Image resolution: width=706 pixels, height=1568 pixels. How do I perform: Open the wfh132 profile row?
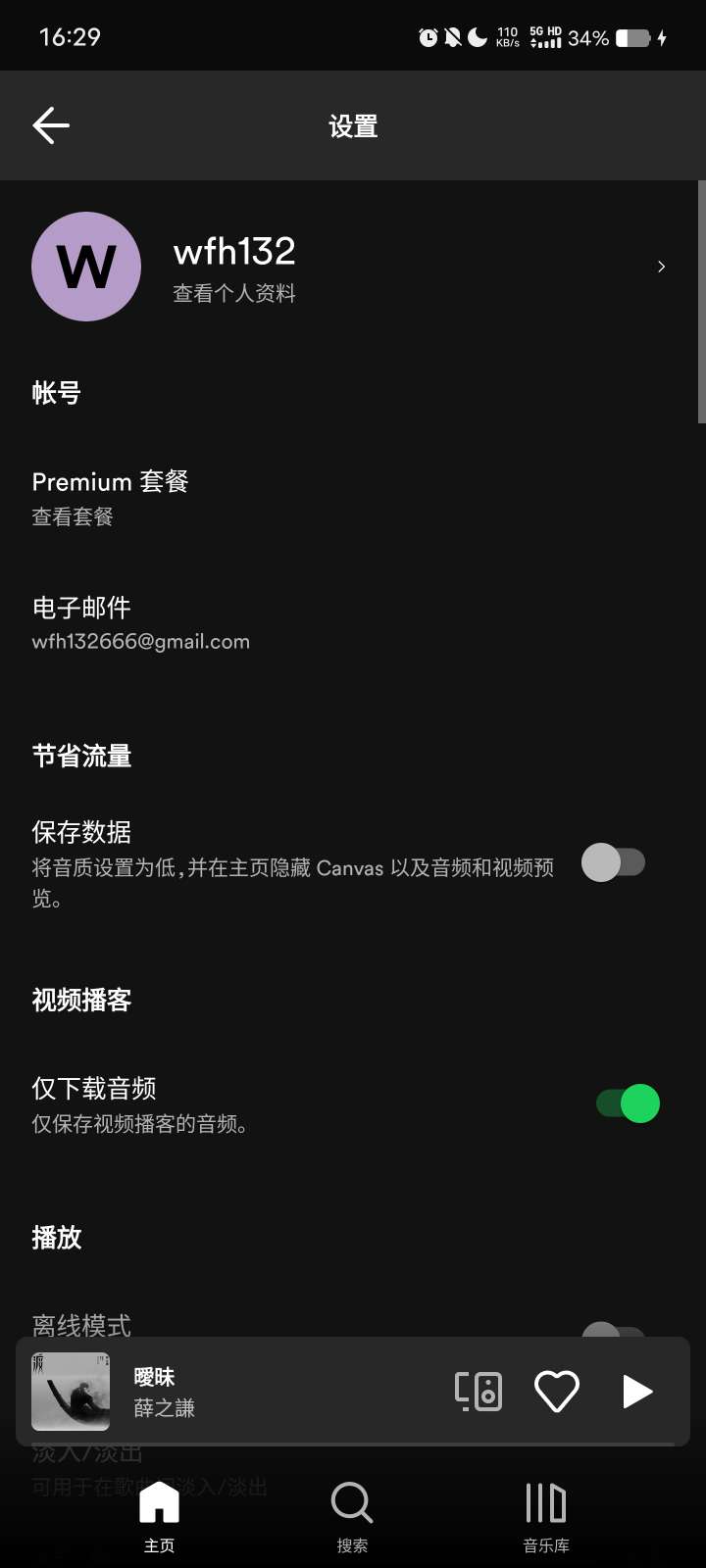pyautogui.click(x=353, y=267)
